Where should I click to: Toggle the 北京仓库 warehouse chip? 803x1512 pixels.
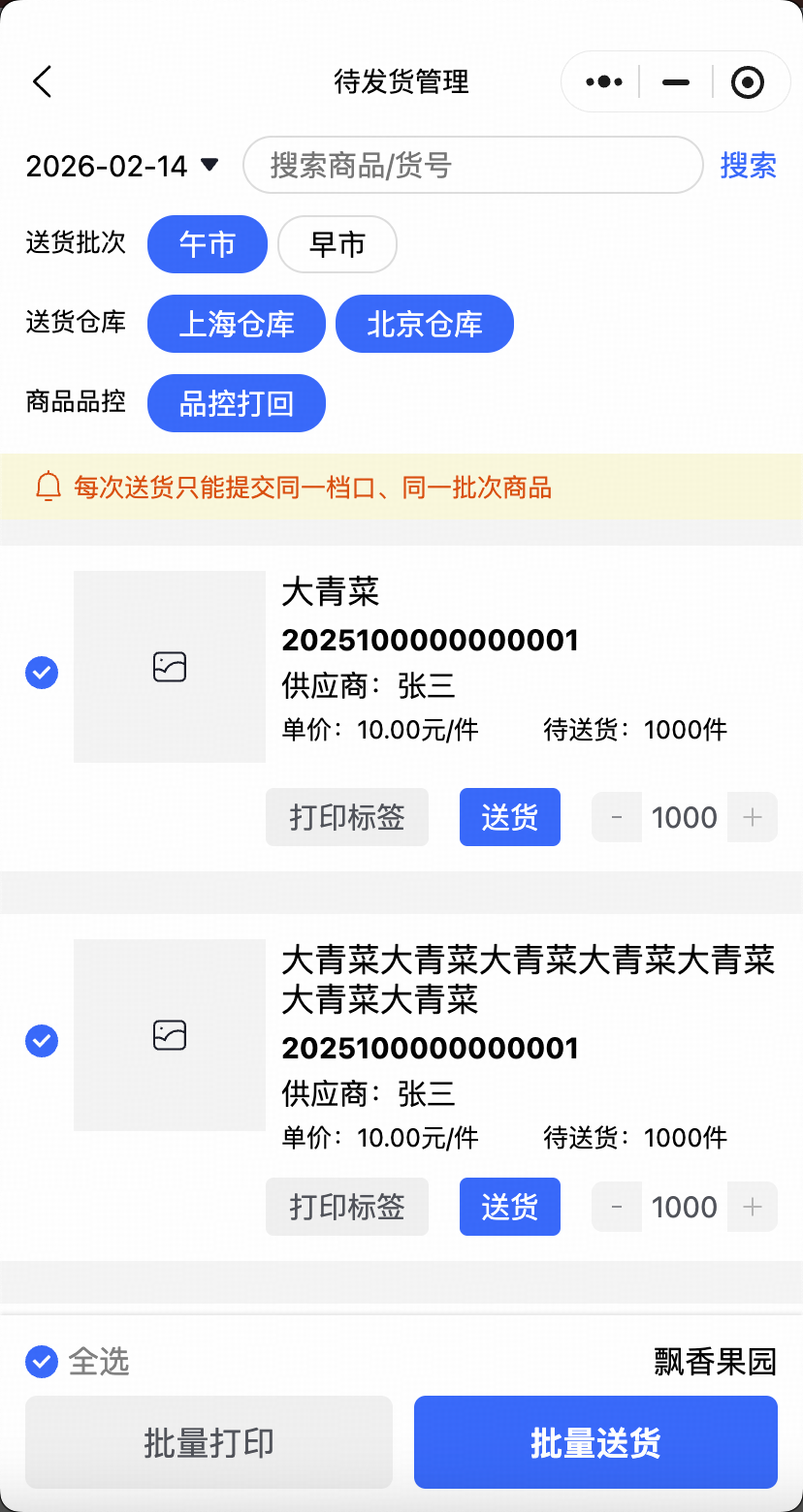[424, 324]
